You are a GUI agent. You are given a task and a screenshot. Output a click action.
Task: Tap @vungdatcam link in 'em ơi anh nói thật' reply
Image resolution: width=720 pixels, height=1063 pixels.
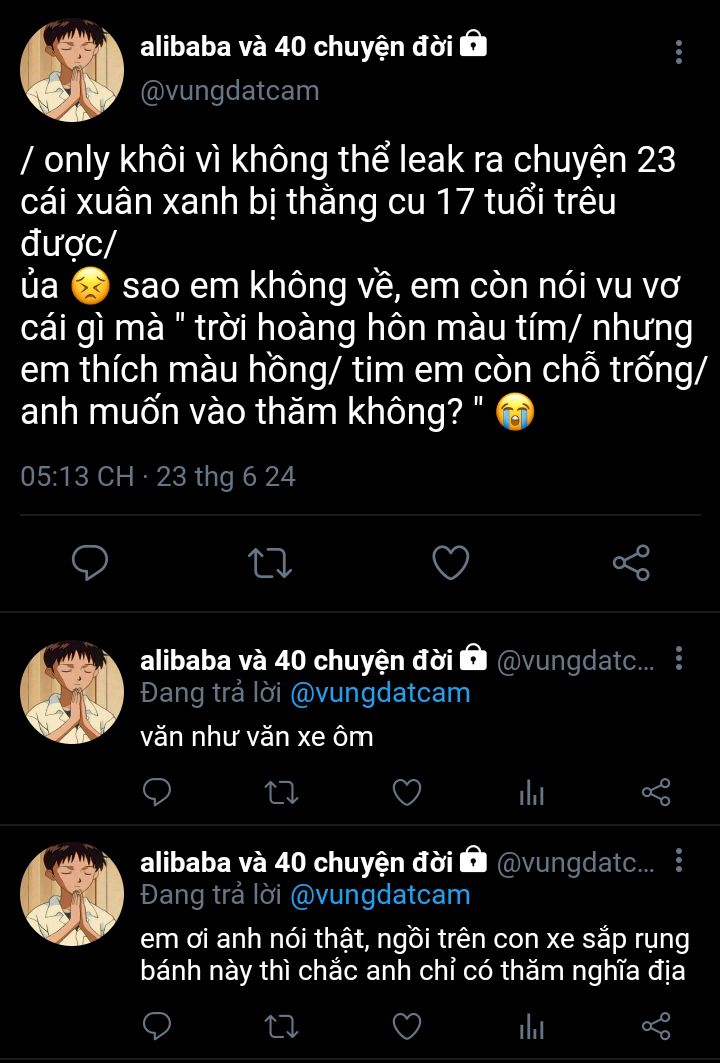[380, 894]
